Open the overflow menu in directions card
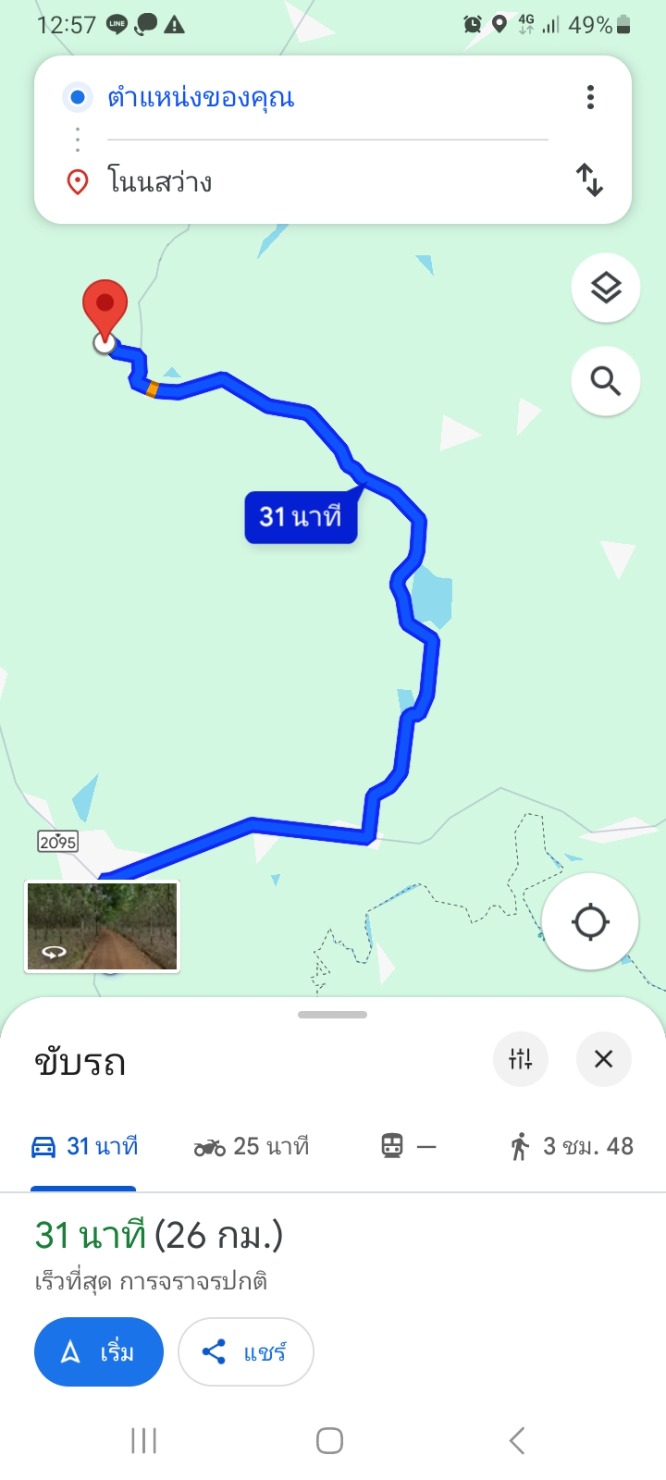 point(590,97)
